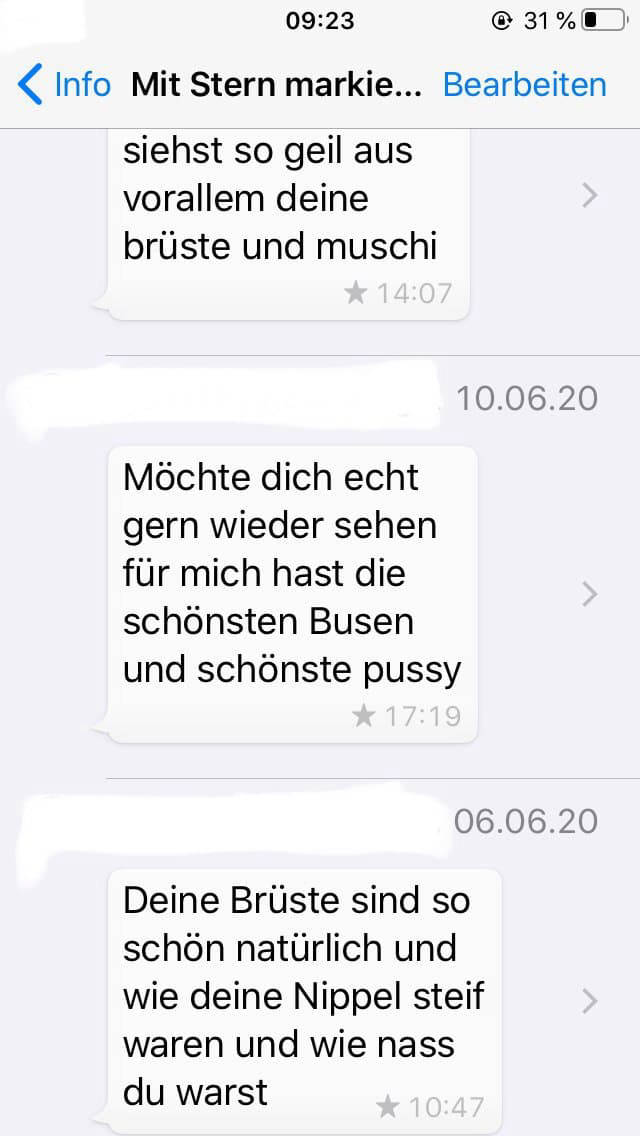Open the starred message from 10:47

589,1000
